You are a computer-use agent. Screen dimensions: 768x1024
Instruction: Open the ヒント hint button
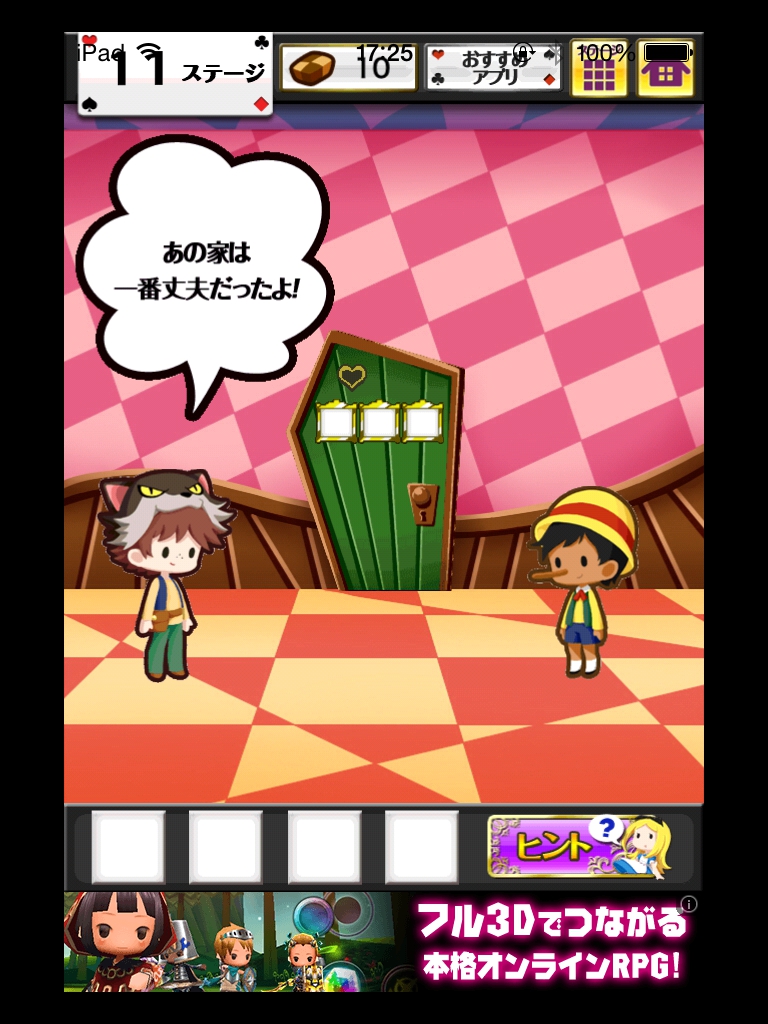tap(578, 847)
